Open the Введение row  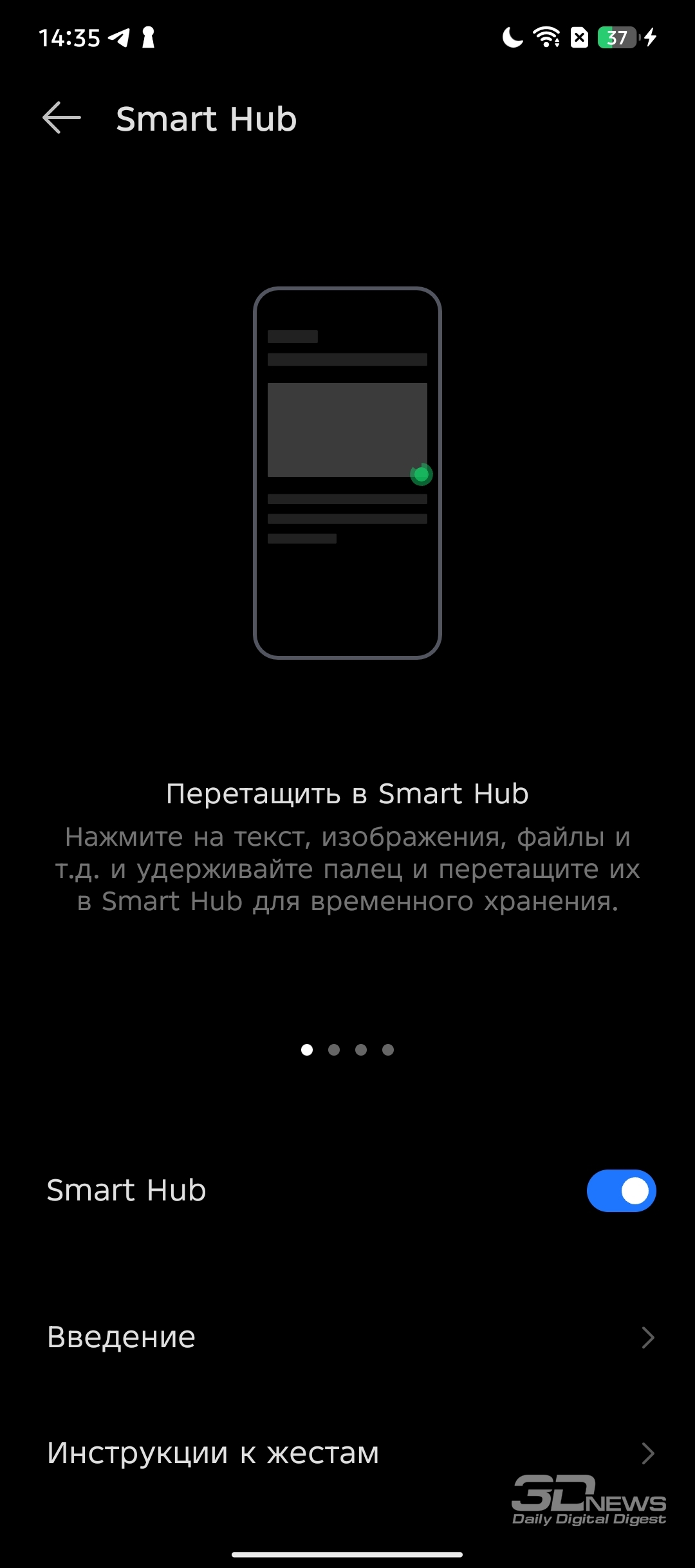[x=347, y=1338]
